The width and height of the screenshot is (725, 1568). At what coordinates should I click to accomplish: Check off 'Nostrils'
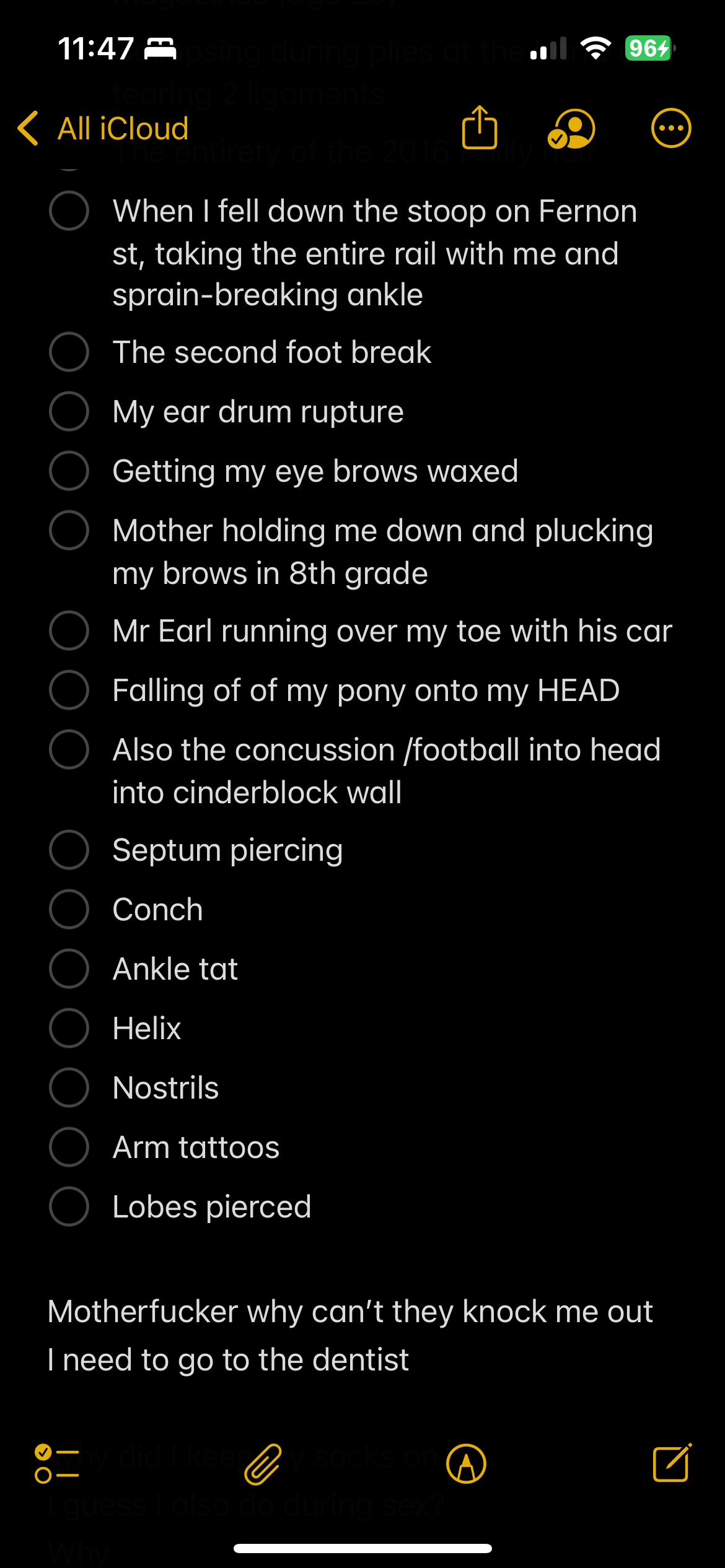(69, 1087)
